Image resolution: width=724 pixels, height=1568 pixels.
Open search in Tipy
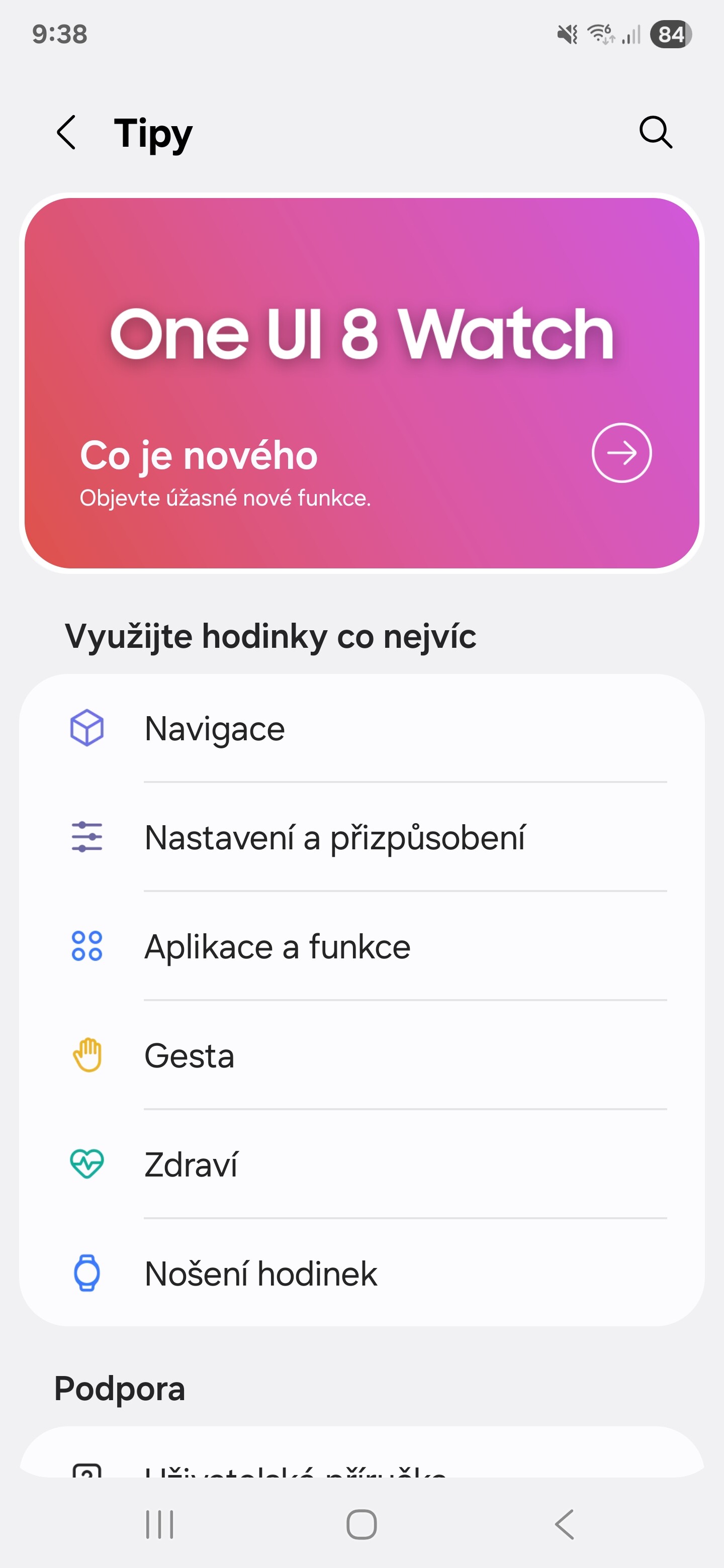(x=656, y=132)
